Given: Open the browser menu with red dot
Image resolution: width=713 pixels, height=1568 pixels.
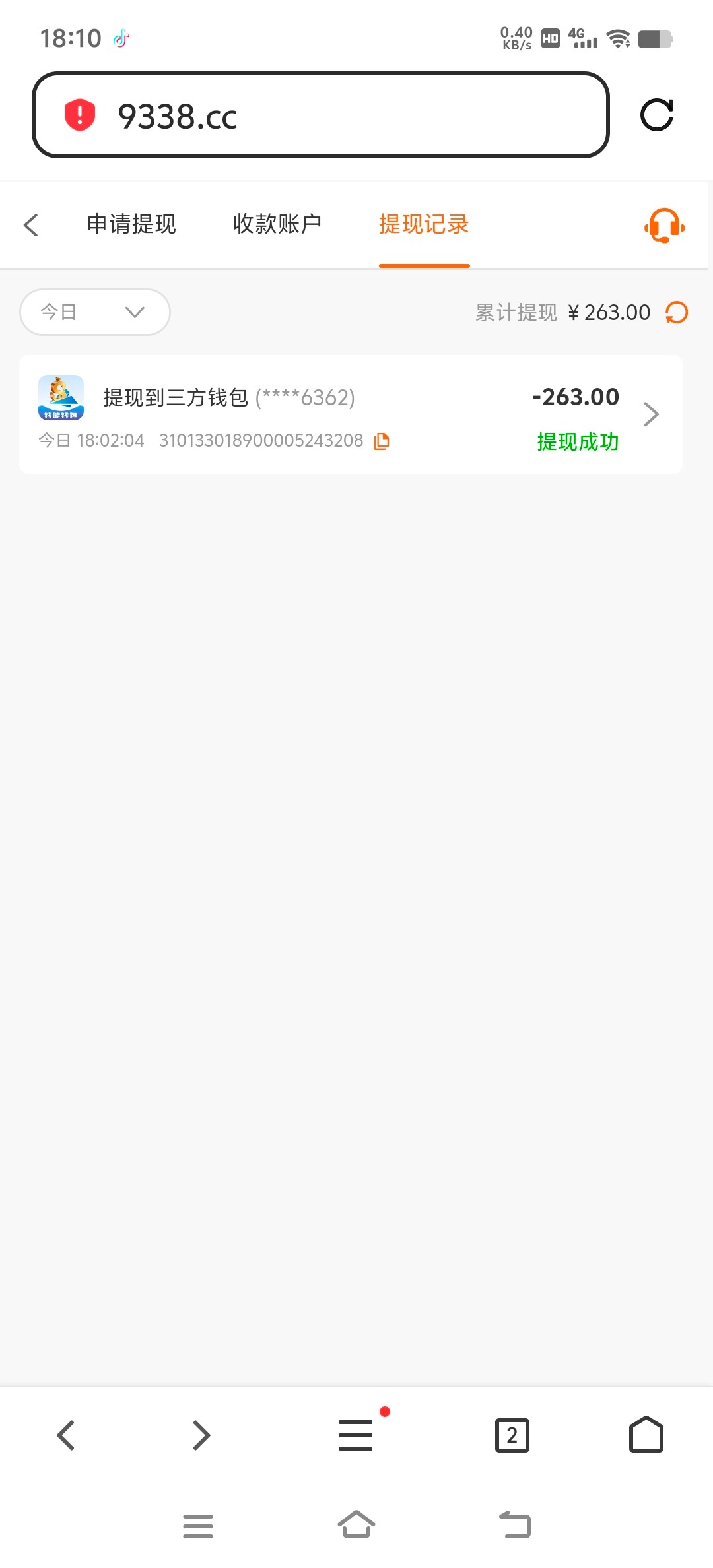Looking at the screenshot, I should click(356, 1435).
